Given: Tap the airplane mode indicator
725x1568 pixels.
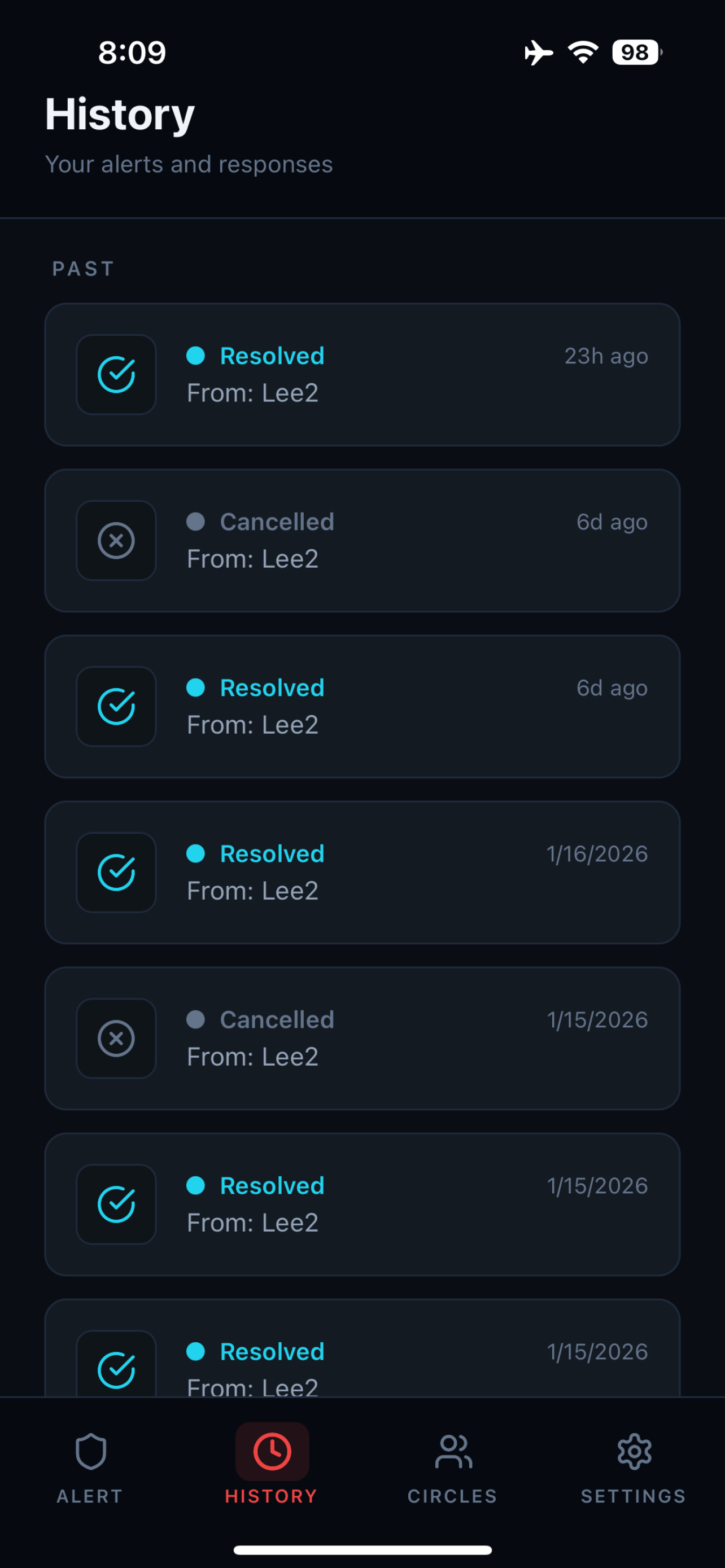Looking at the screenshot, I should coord(539,53).
